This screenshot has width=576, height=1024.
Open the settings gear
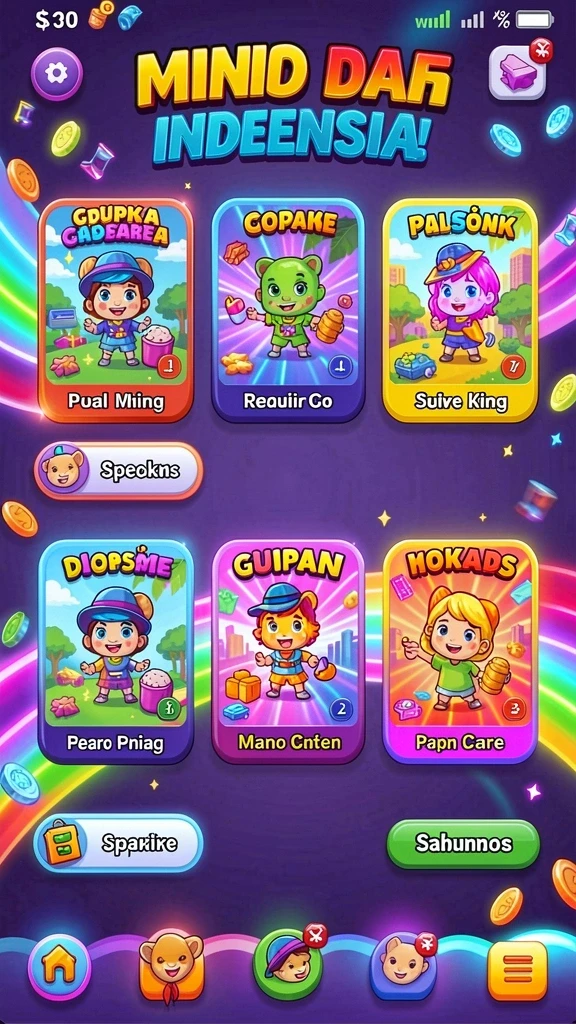(57, 74)
